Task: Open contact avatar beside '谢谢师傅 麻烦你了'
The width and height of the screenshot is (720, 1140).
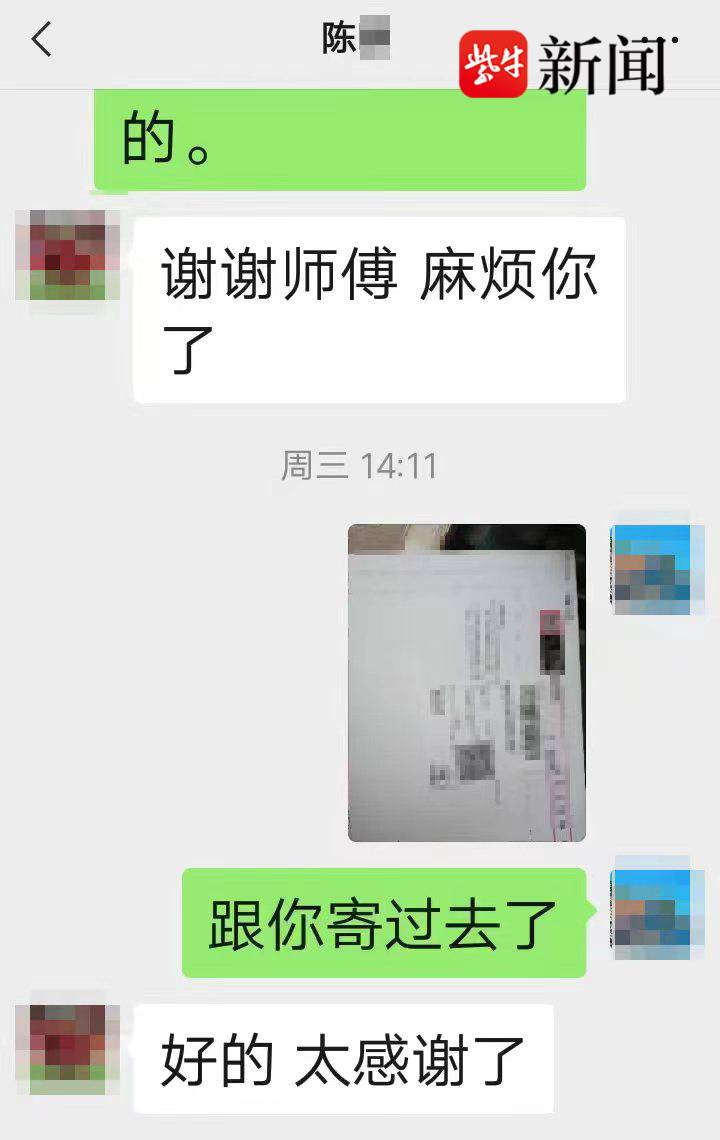Action: click(x=68, y=255)
